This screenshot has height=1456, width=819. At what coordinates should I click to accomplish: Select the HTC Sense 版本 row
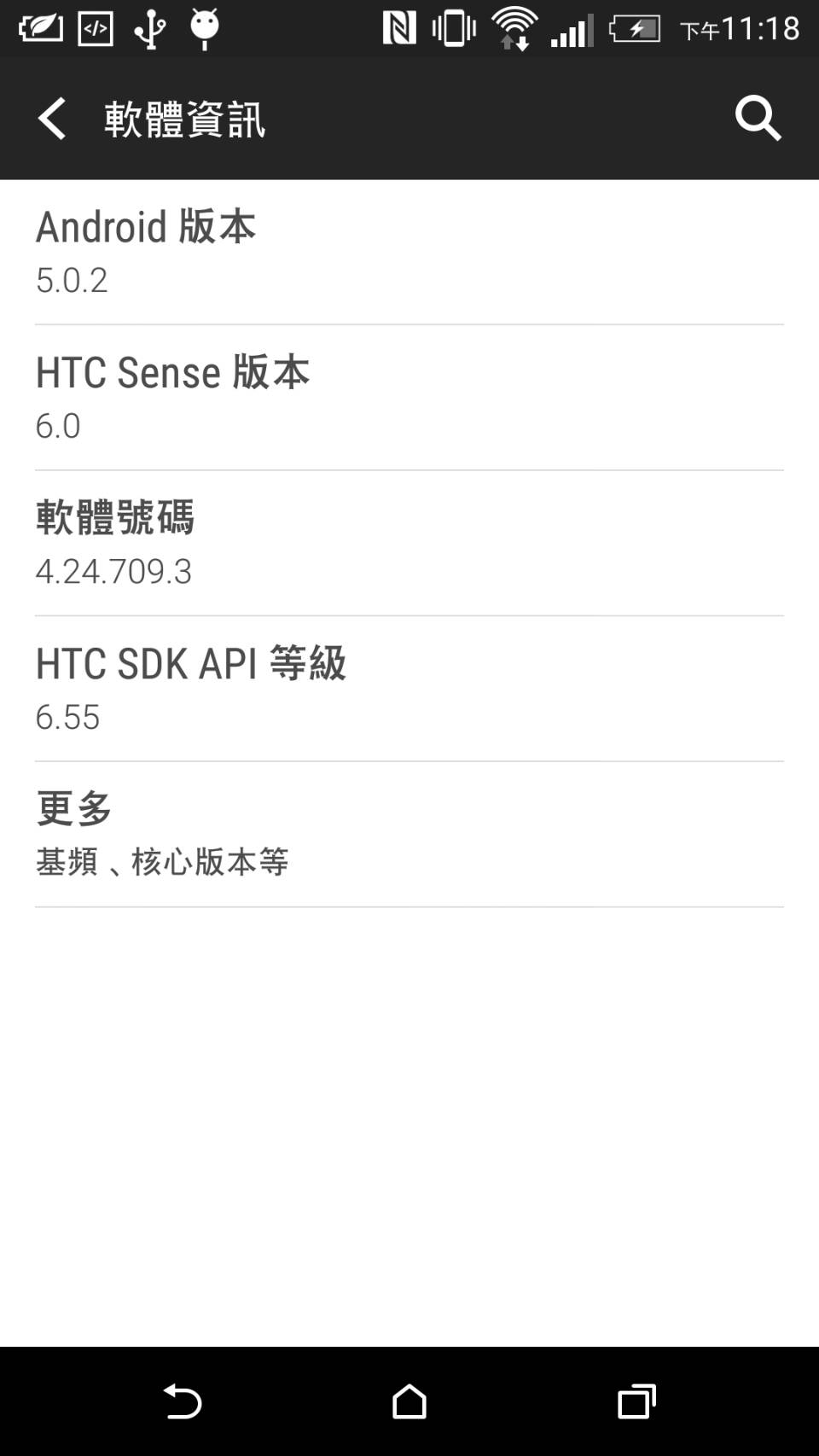(409, 398)
